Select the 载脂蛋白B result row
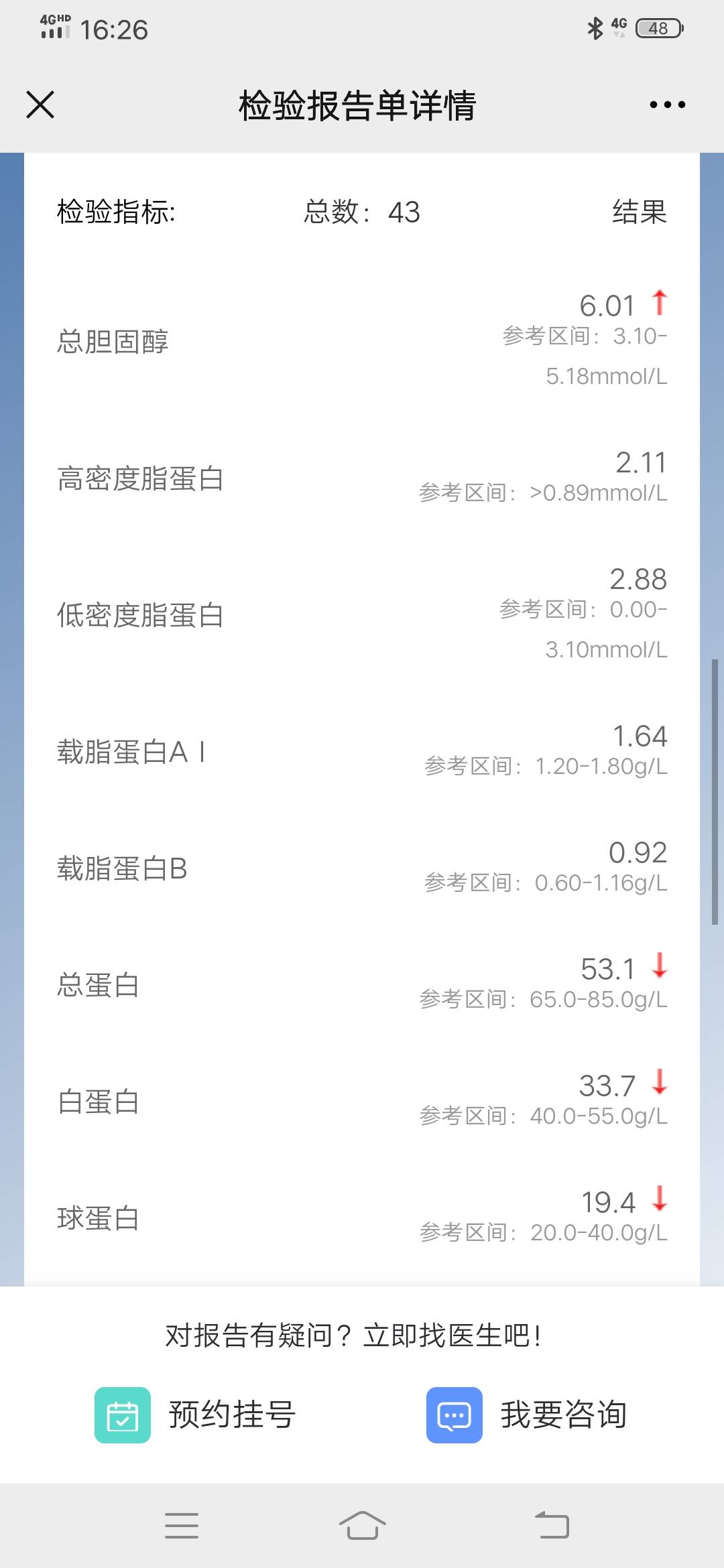Screen dimensions: 724x1568 pyautogui.click(x=362, y=868)
